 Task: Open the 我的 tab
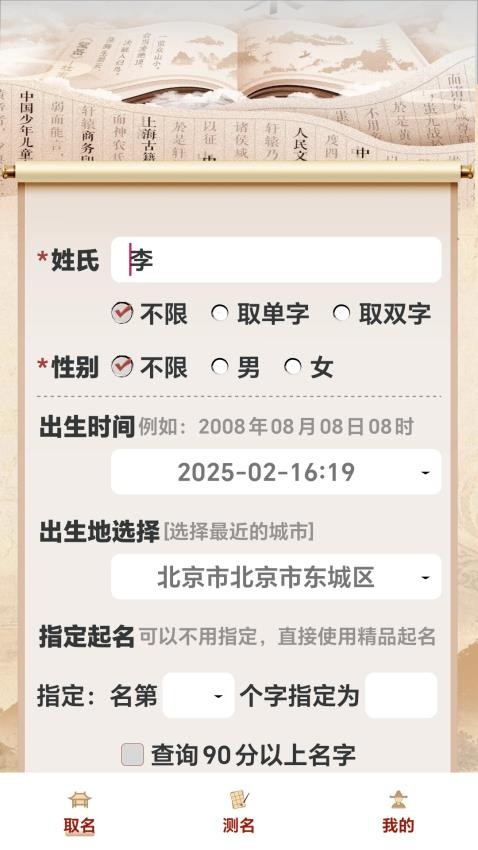pyautogui.click(x=398, y=812)
